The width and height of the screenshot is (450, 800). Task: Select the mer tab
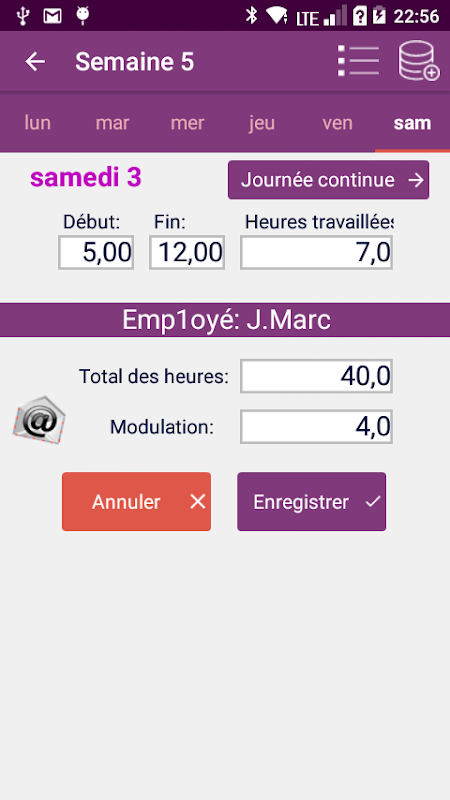click(187, 123)
